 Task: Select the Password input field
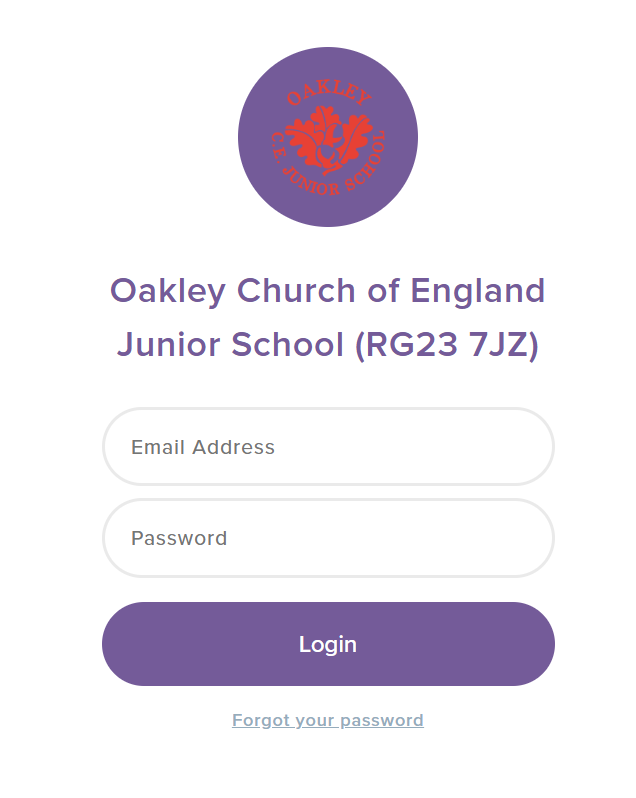(x=328, y=538)
